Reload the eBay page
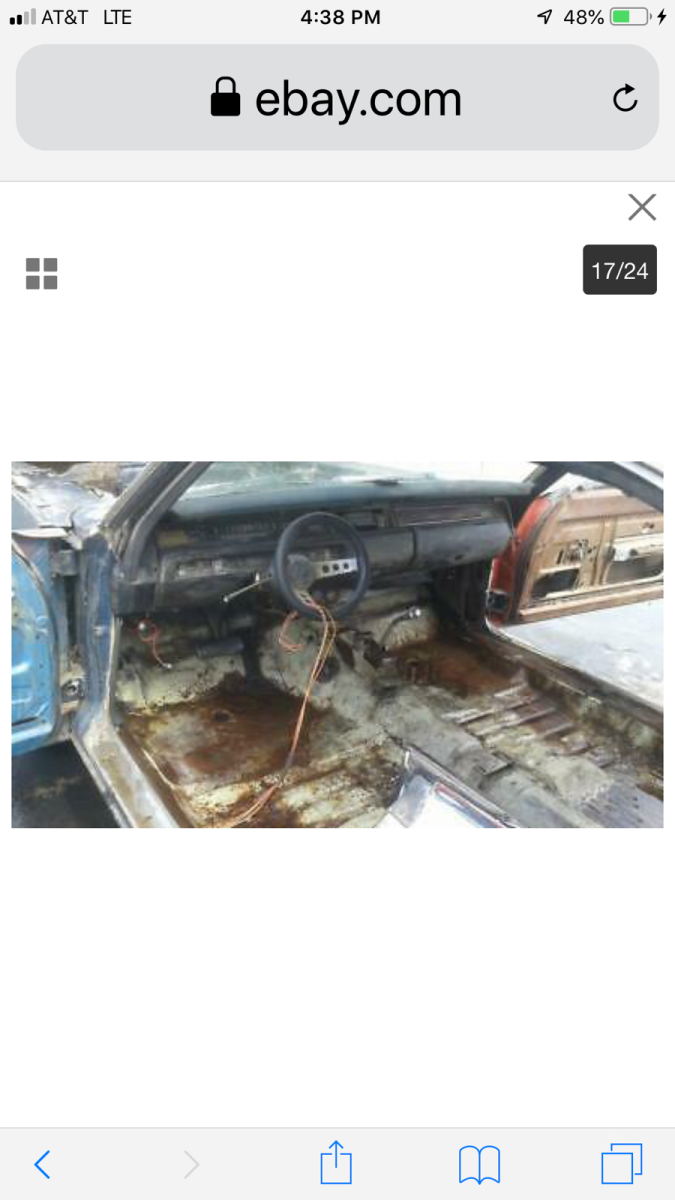The image size is (675, 1200). 625,98
